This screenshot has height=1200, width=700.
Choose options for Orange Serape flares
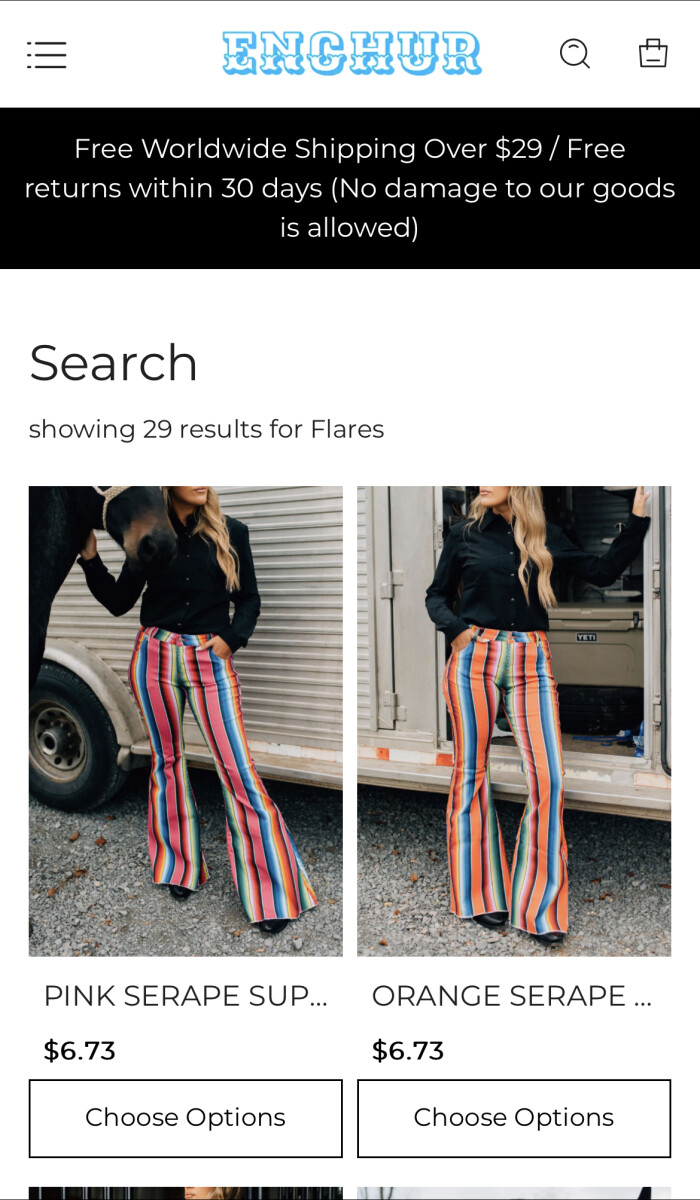[514, 1117]
